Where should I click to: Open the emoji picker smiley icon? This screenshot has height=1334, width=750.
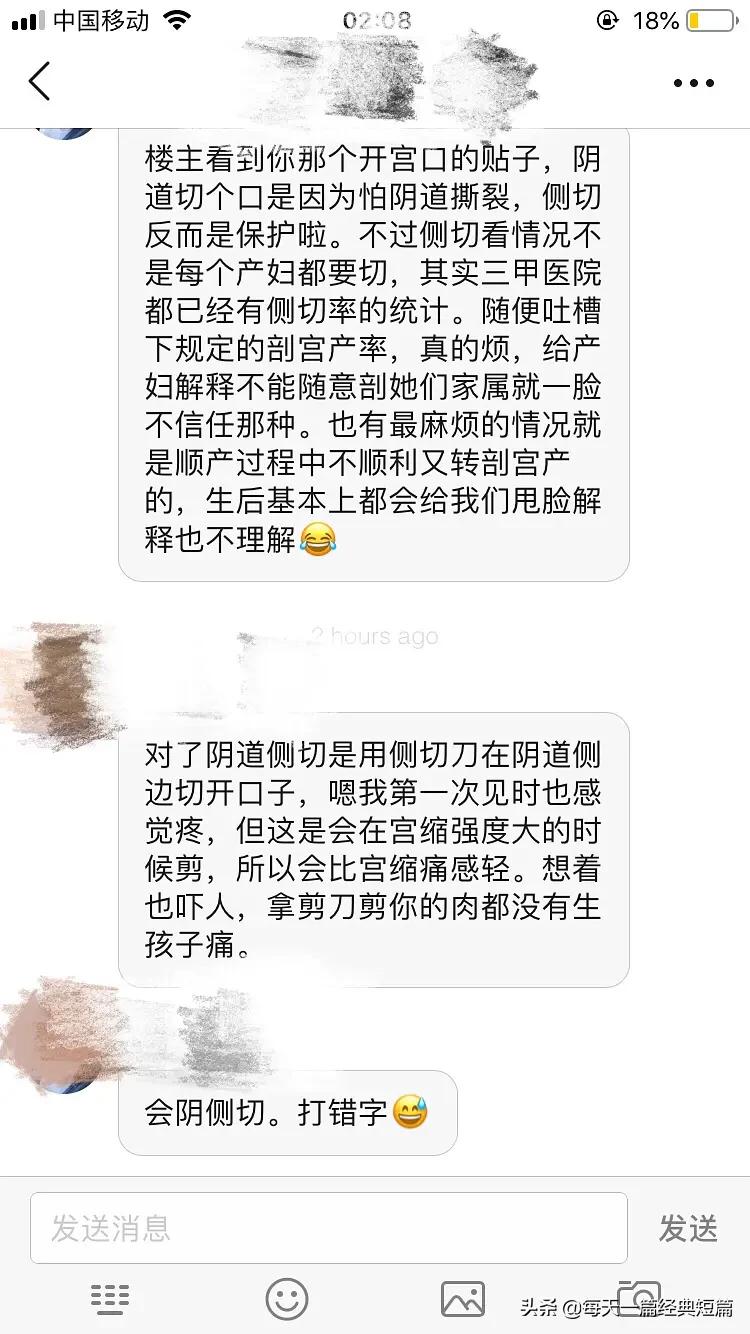287,1298
